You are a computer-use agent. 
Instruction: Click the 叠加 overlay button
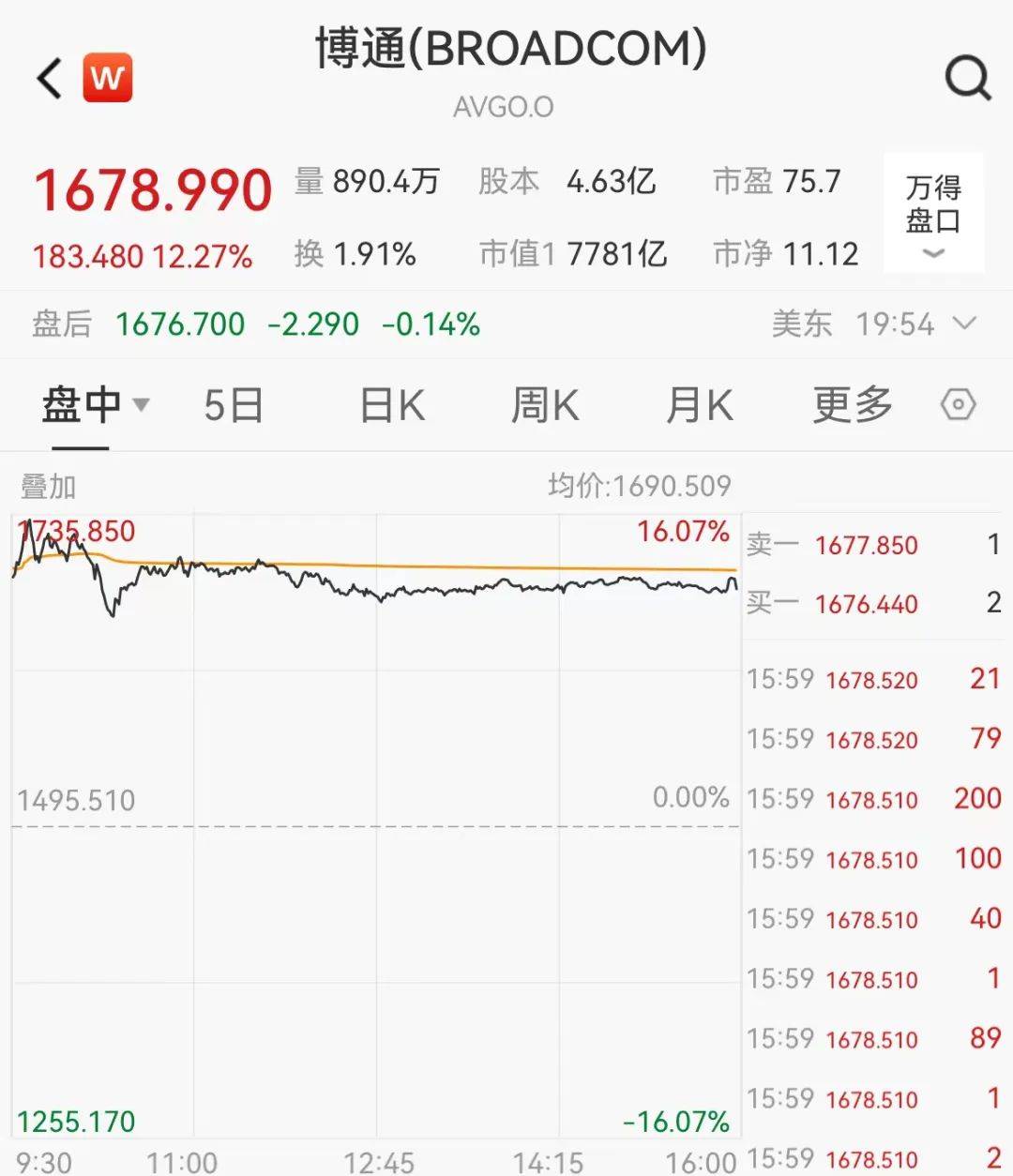[x=49, y=487]
